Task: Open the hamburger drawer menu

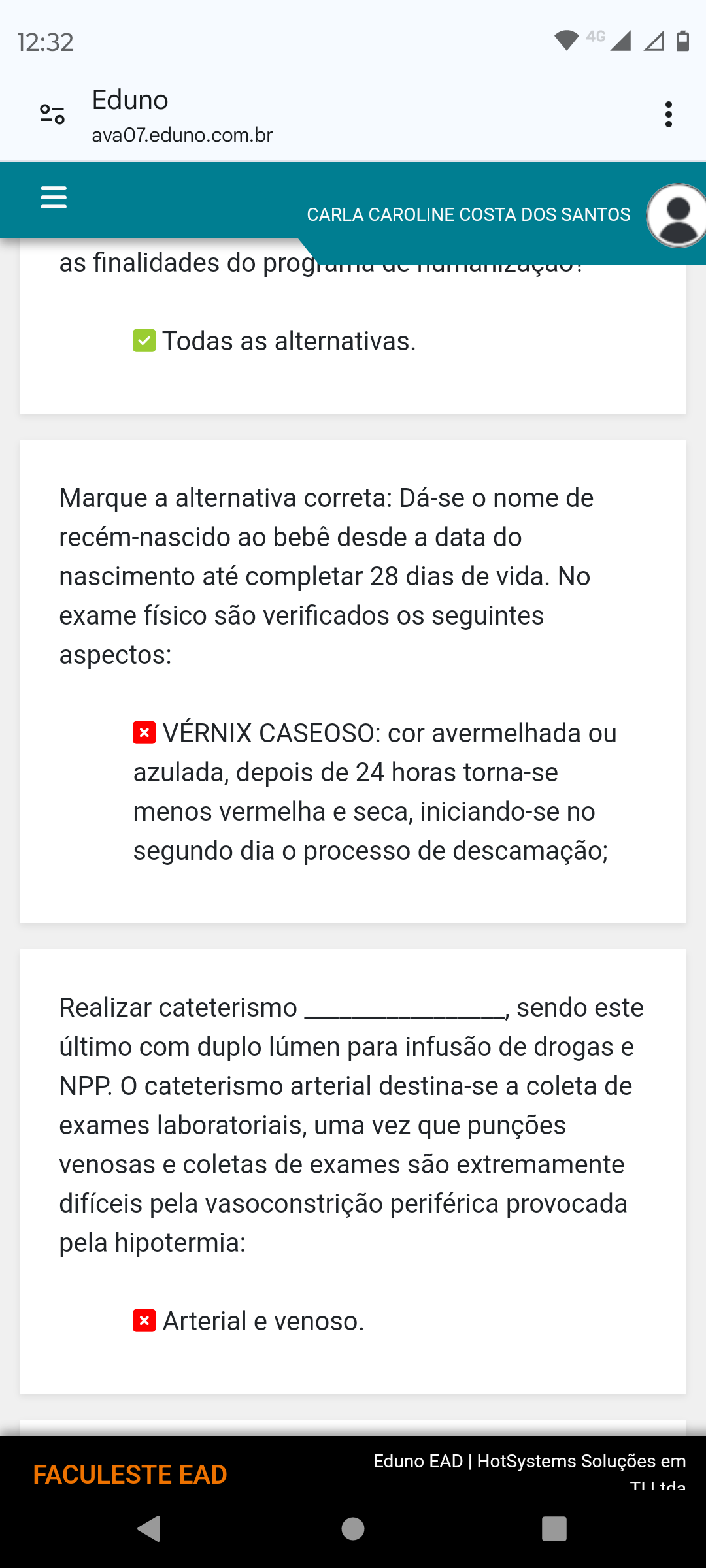Action: point(54,197)
